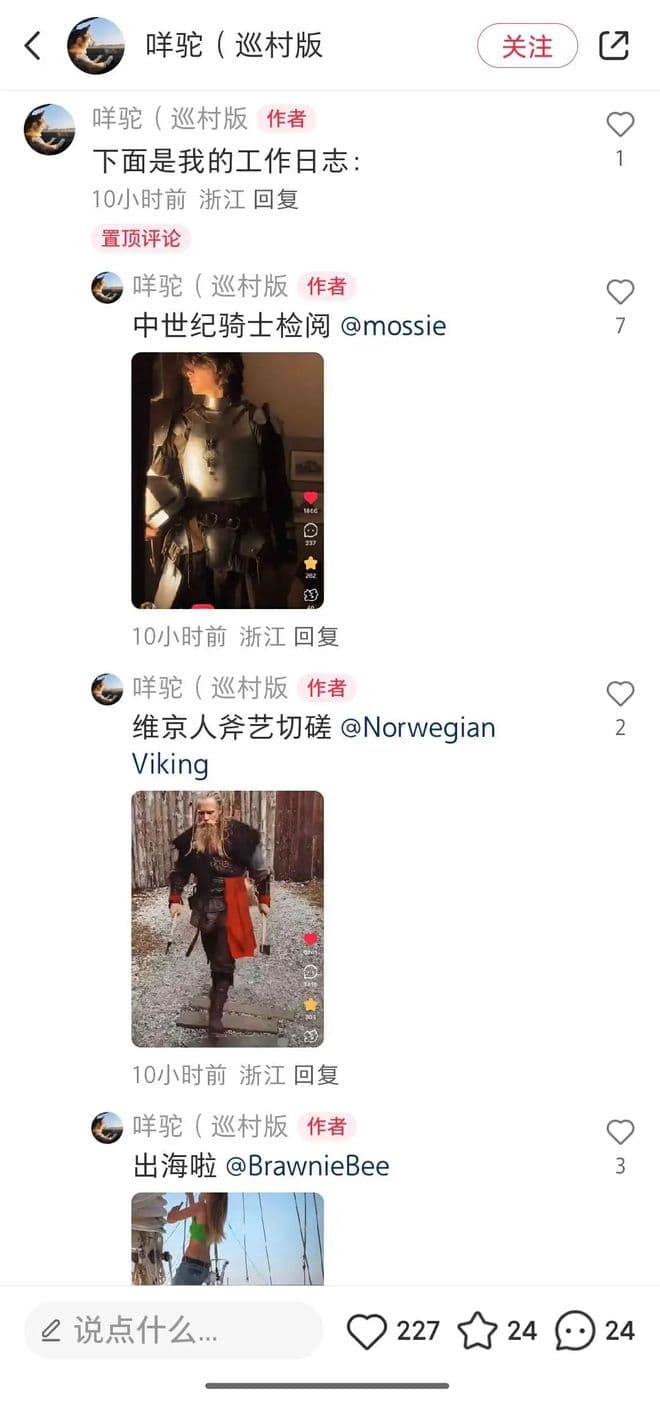Like the 中世纪骑士检阅 comment
The image size is (660, 1401).
[x=620, y=292]
